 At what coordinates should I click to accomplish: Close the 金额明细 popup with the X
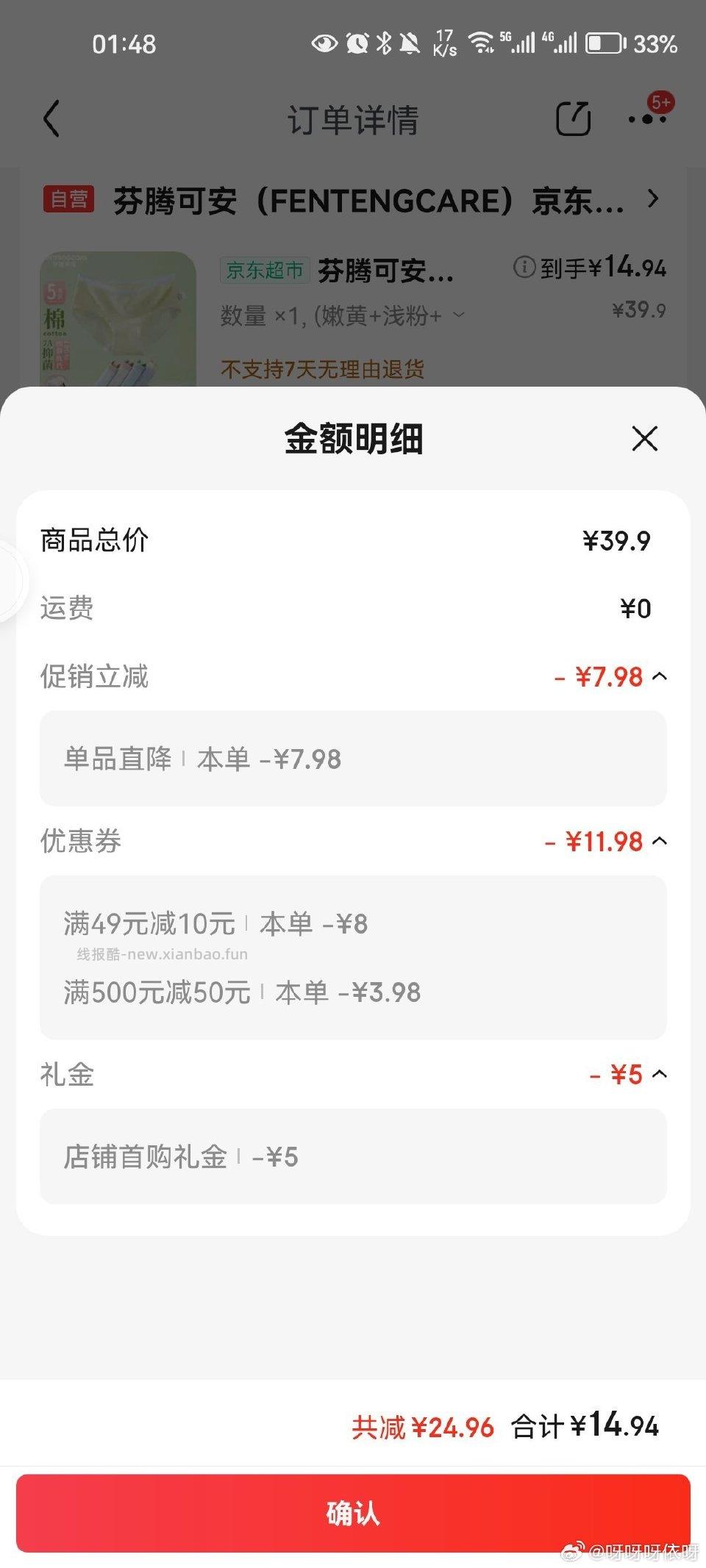click(643, 438)
